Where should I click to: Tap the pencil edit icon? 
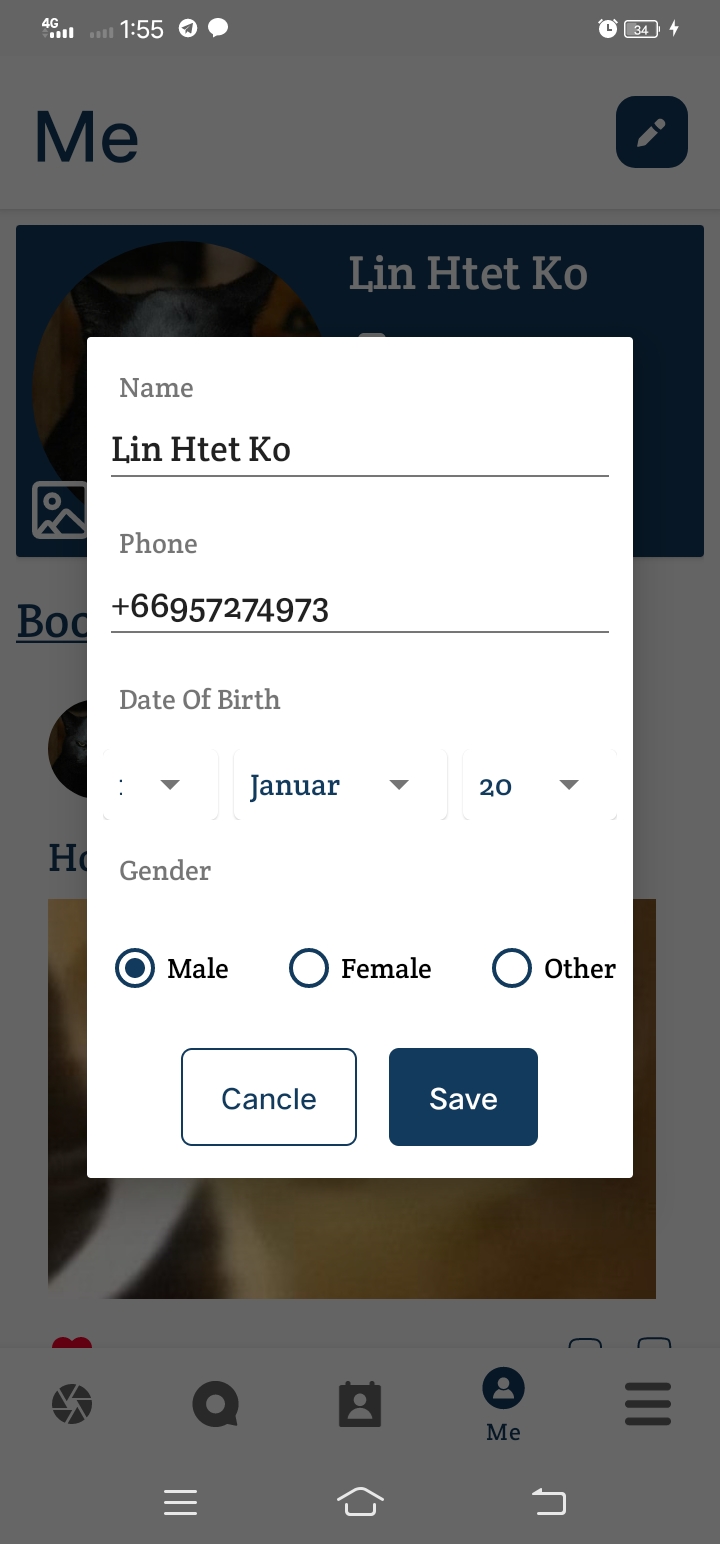[651, 131]
